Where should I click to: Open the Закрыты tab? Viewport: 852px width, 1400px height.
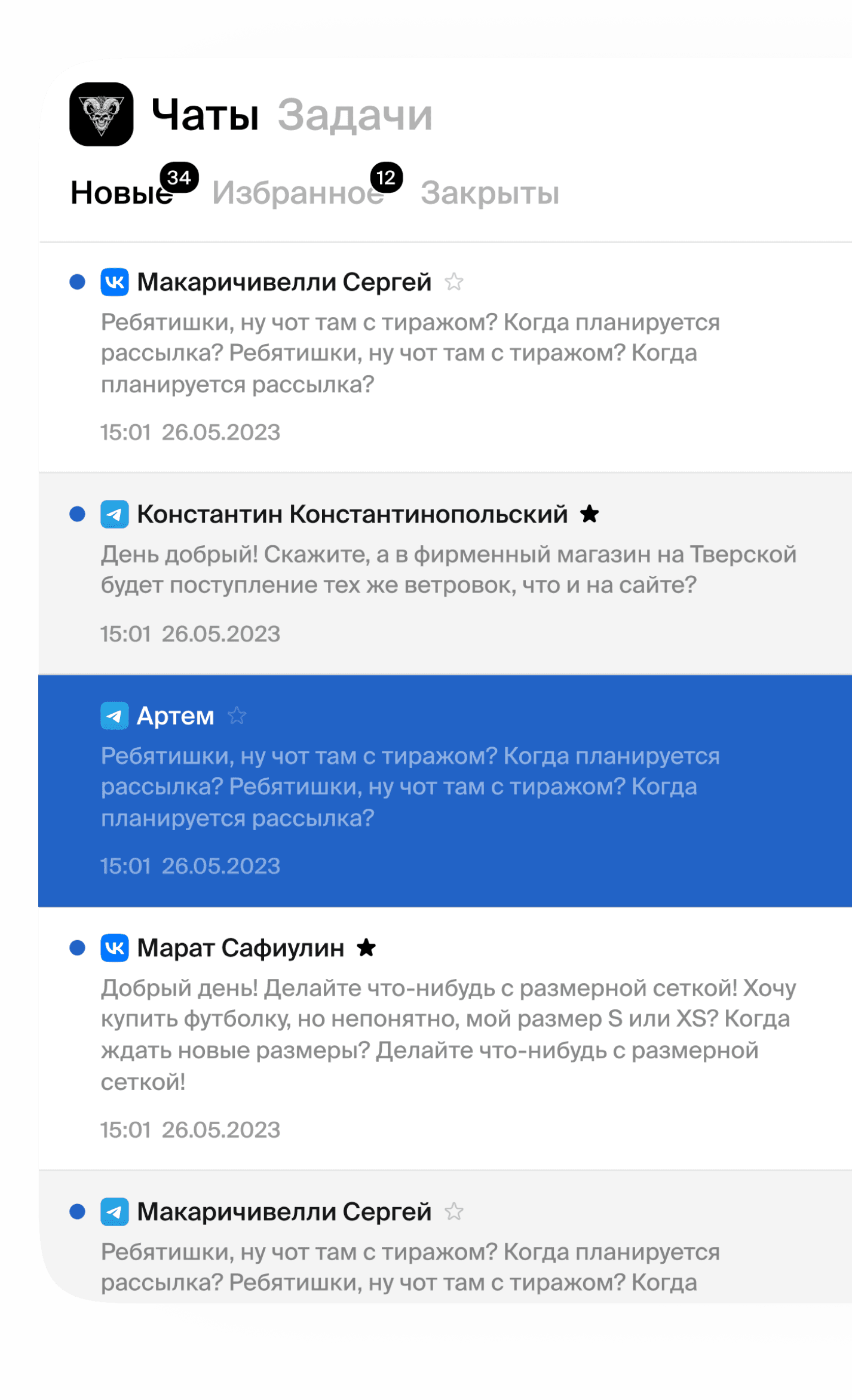[x=489, y=193]
